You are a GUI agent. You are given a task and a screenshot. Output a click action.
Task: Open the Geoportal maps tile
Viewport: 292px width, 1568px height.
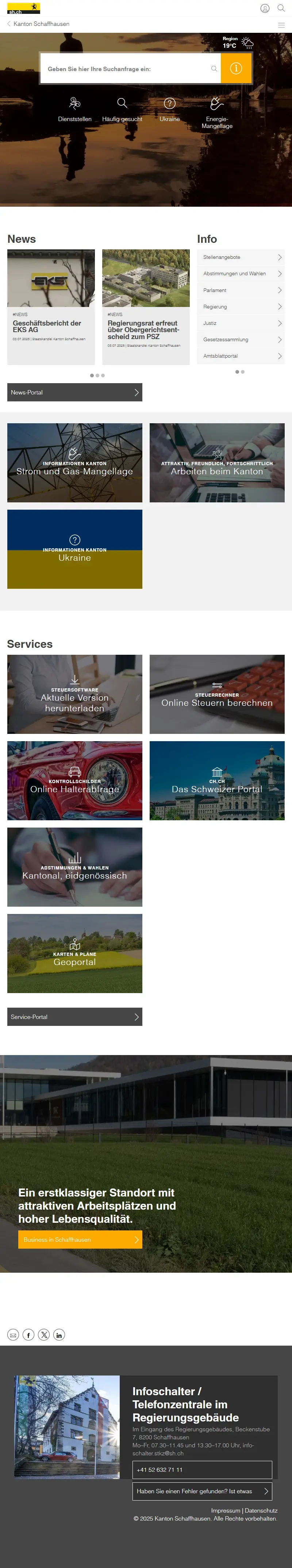coord(74,953)
